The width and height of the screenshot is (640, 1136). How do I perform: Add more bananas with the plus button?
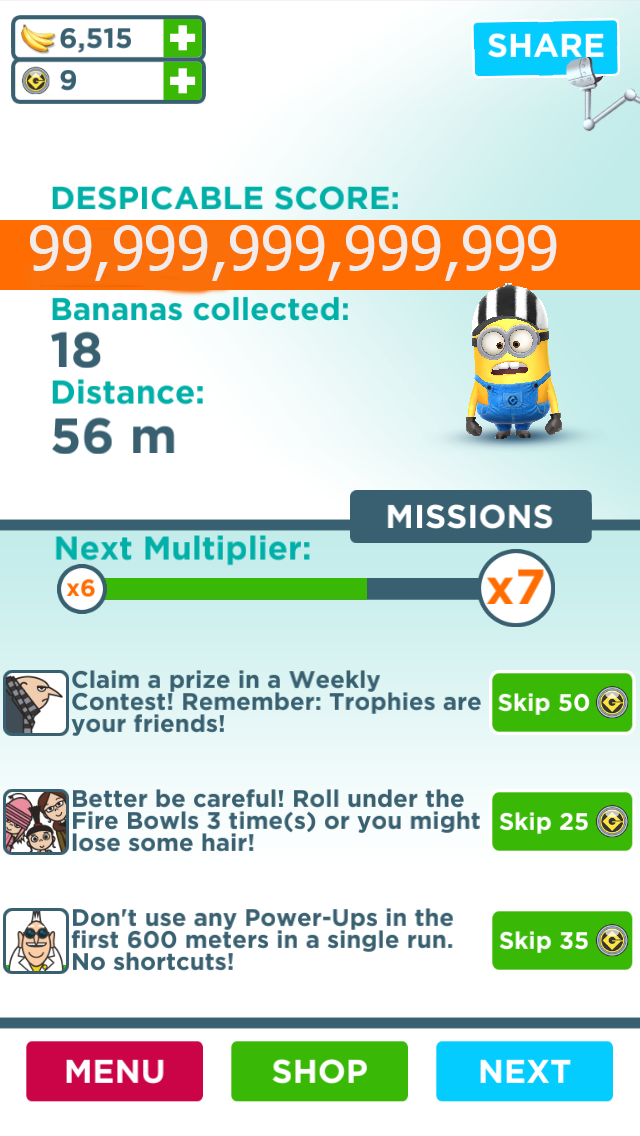[x=183, y=39]
